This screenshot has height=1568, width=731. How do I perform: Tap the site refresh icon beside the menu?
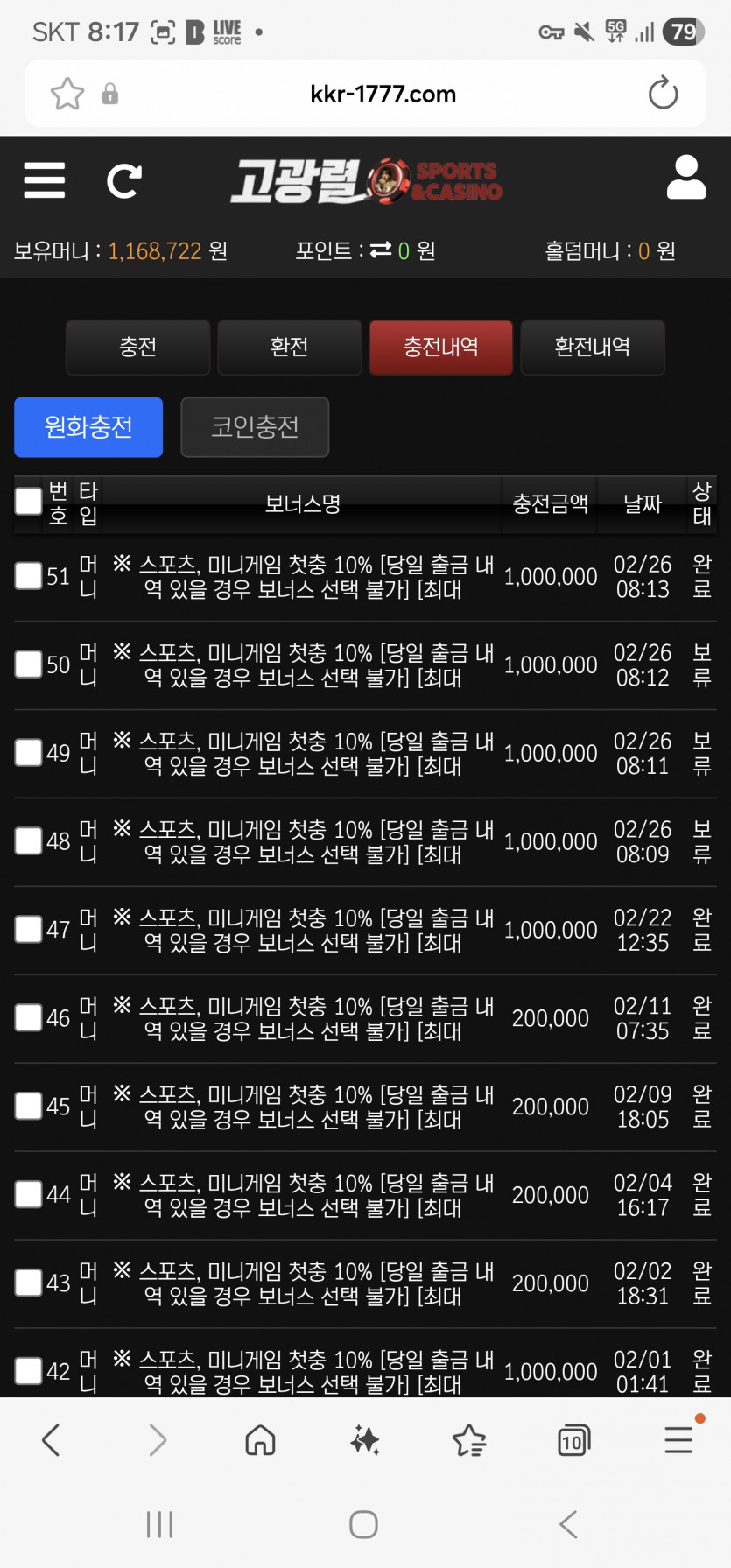click(123, 181)
